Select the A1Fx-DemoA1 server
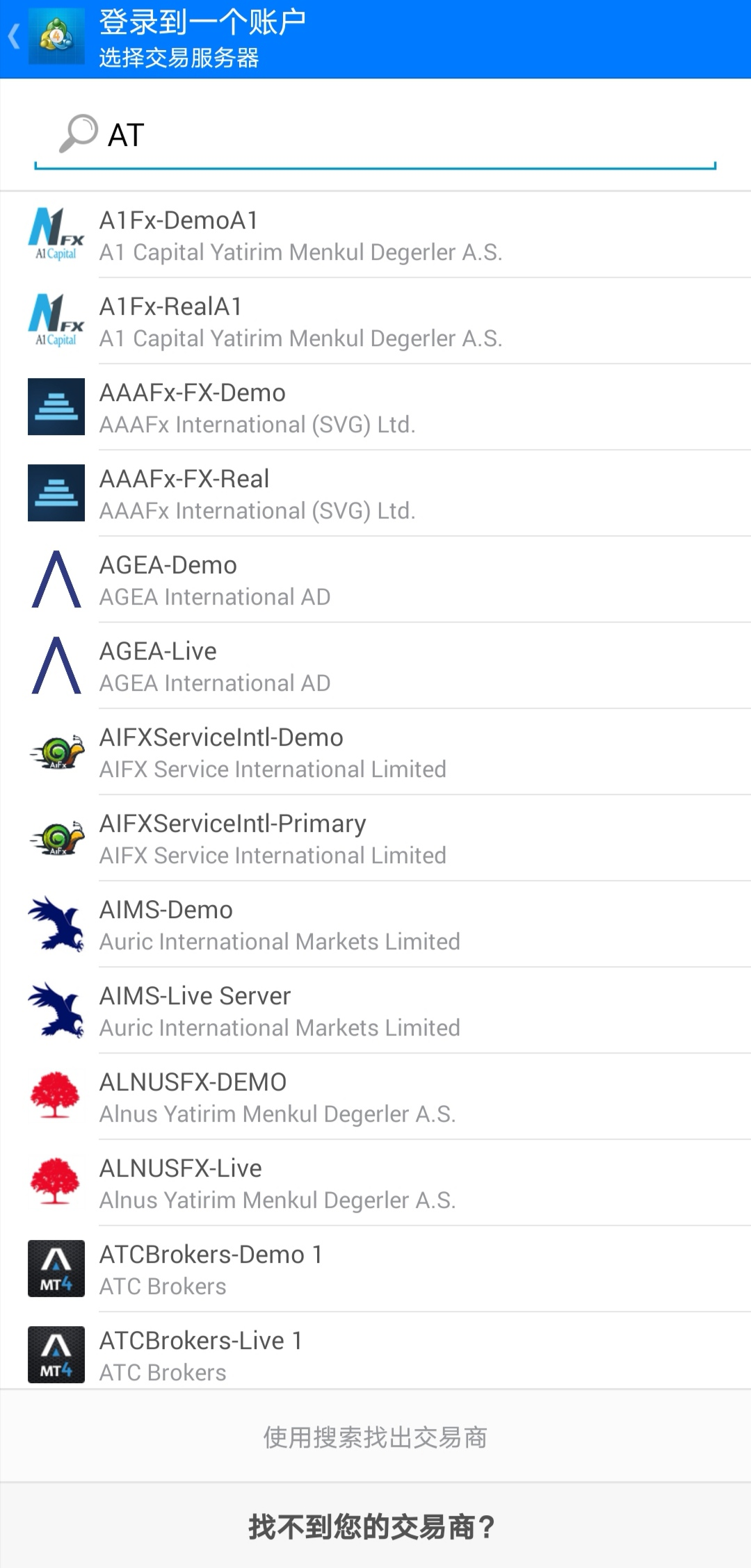This screenshot has height=1568, width=751. (375, 236)
